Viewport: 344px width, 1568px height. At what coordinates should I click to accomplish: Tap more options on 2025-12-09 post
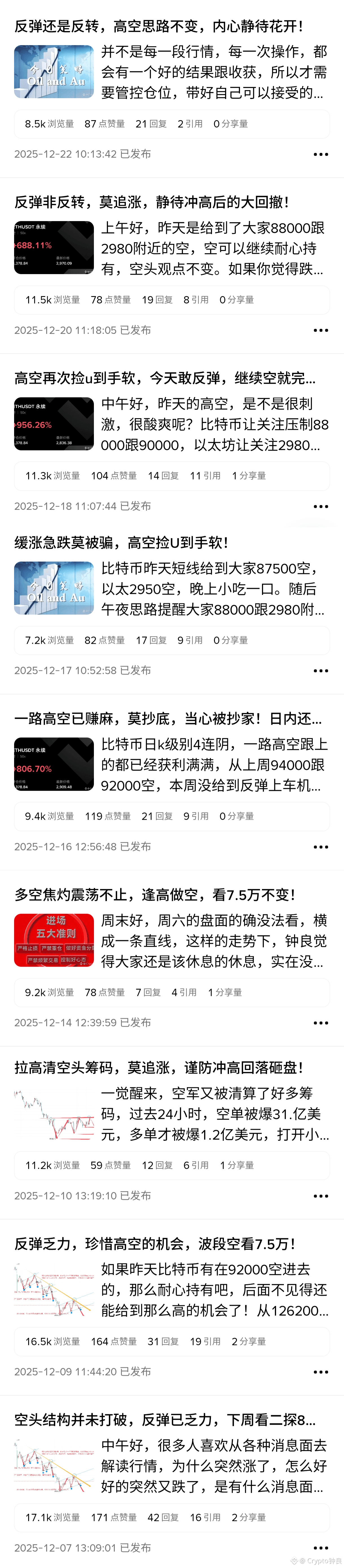[x=320, y=1372]
